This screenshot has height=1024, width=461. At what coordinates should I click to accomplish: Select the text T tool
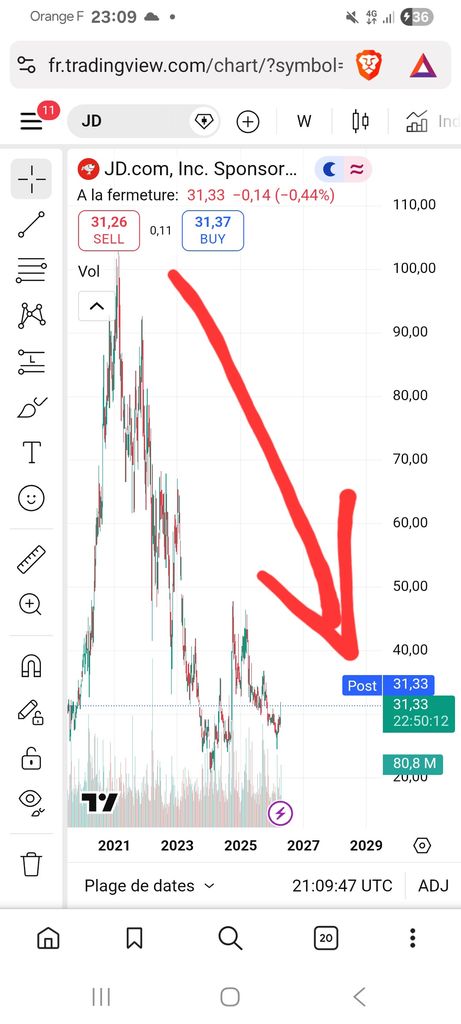pos(31,452)
